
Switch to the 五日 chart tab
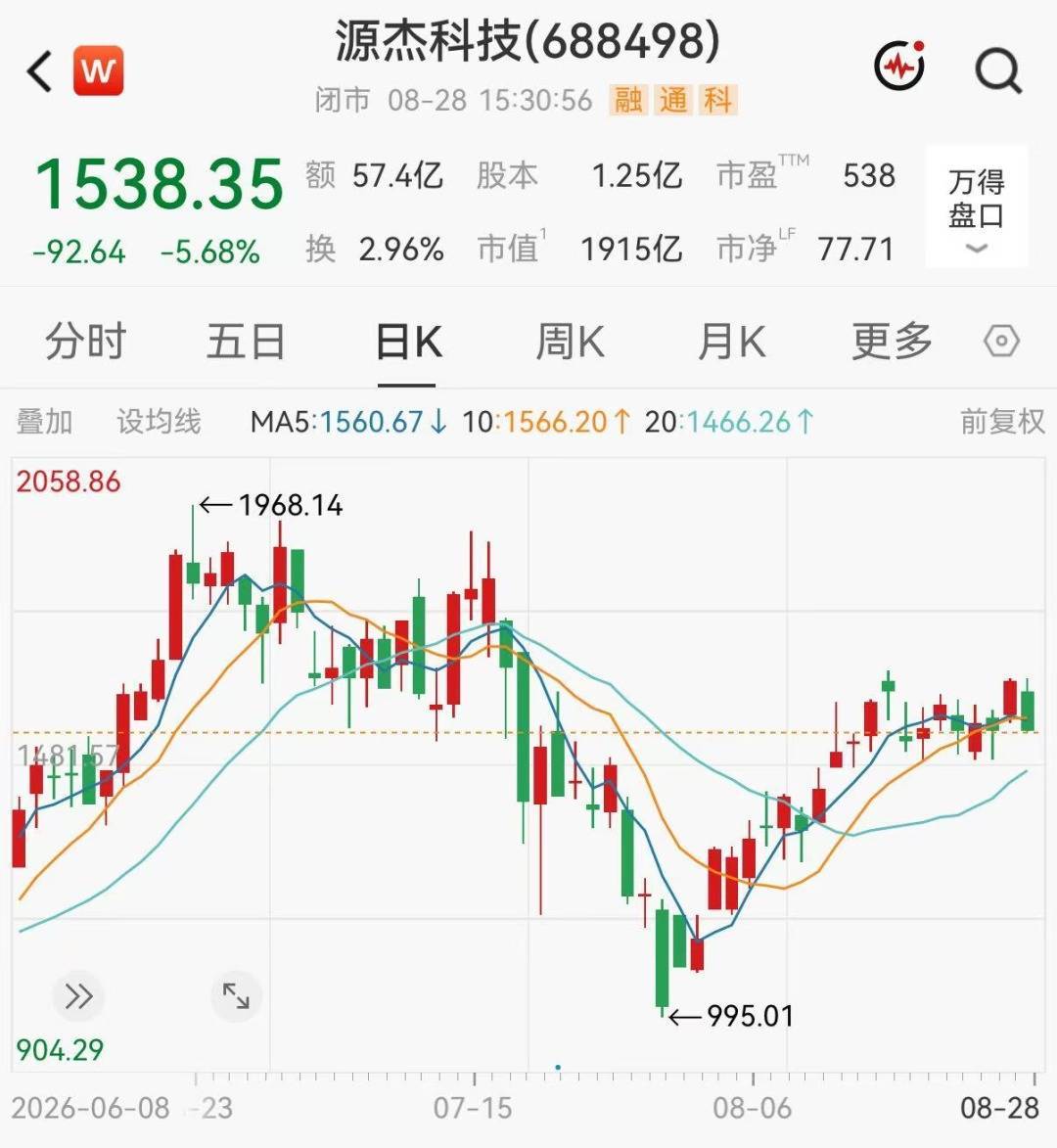pos(246,342)
